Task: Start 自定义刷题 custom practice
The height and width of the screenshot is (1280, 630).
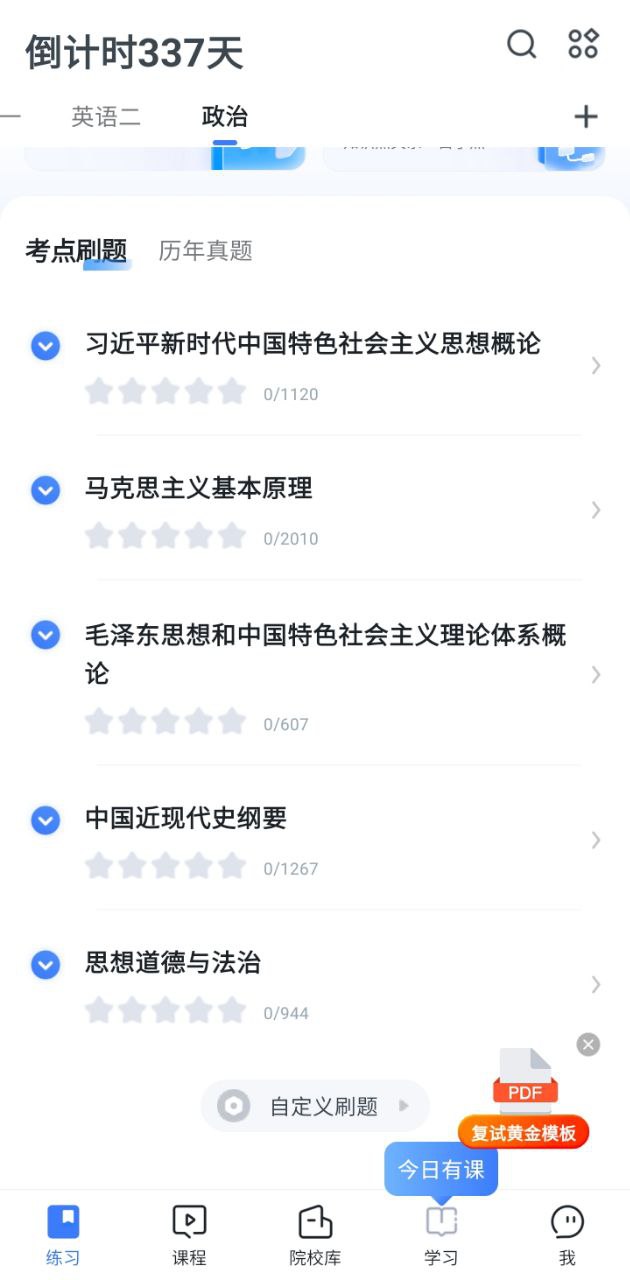Action: [x=315, y=1106]
